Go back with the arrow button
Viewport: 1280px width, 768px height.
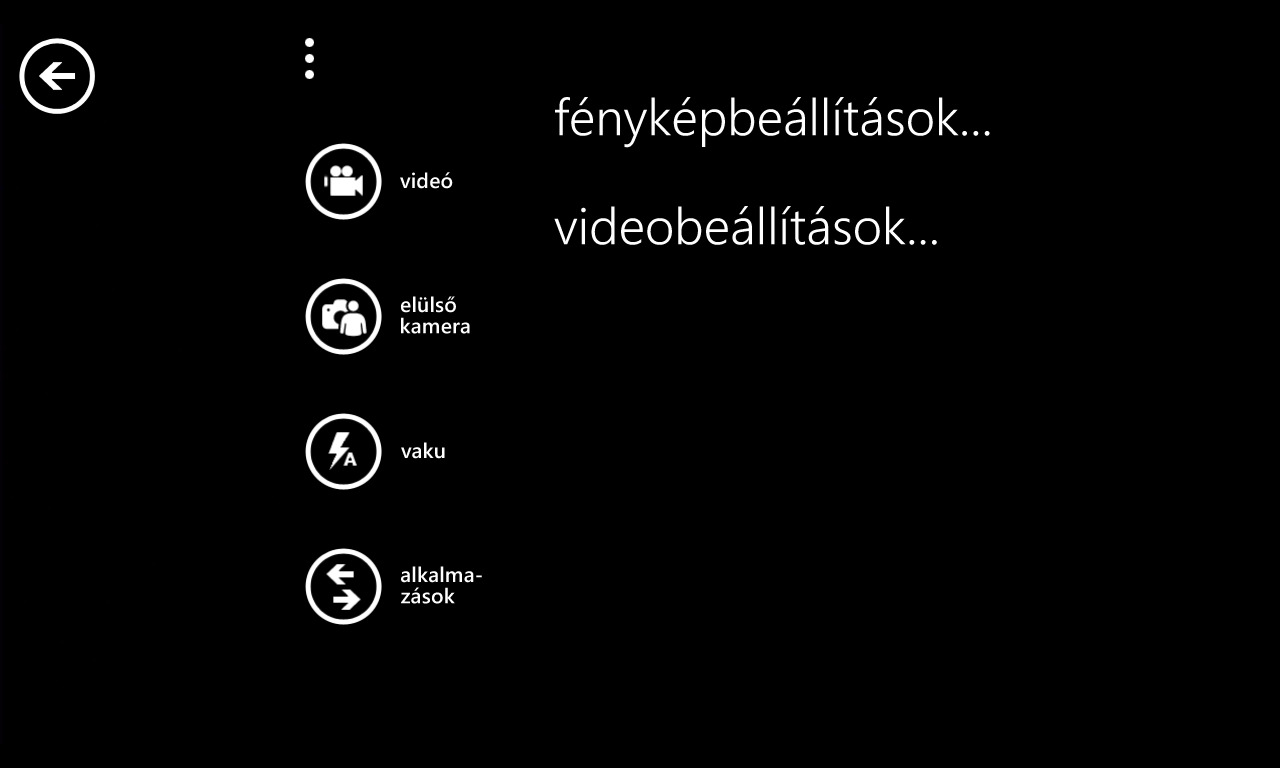coord(57,76)
